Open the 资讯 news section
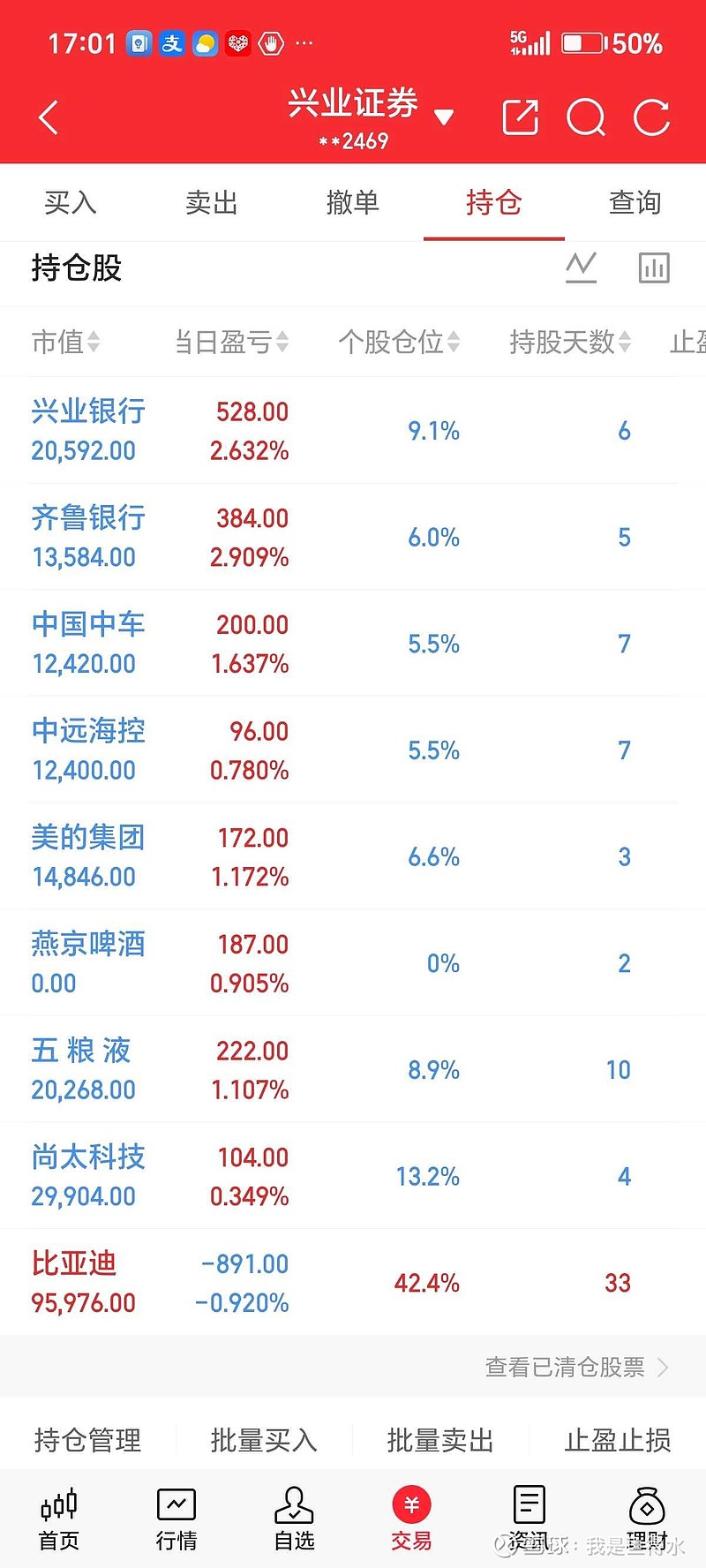 click(528, 1517)
